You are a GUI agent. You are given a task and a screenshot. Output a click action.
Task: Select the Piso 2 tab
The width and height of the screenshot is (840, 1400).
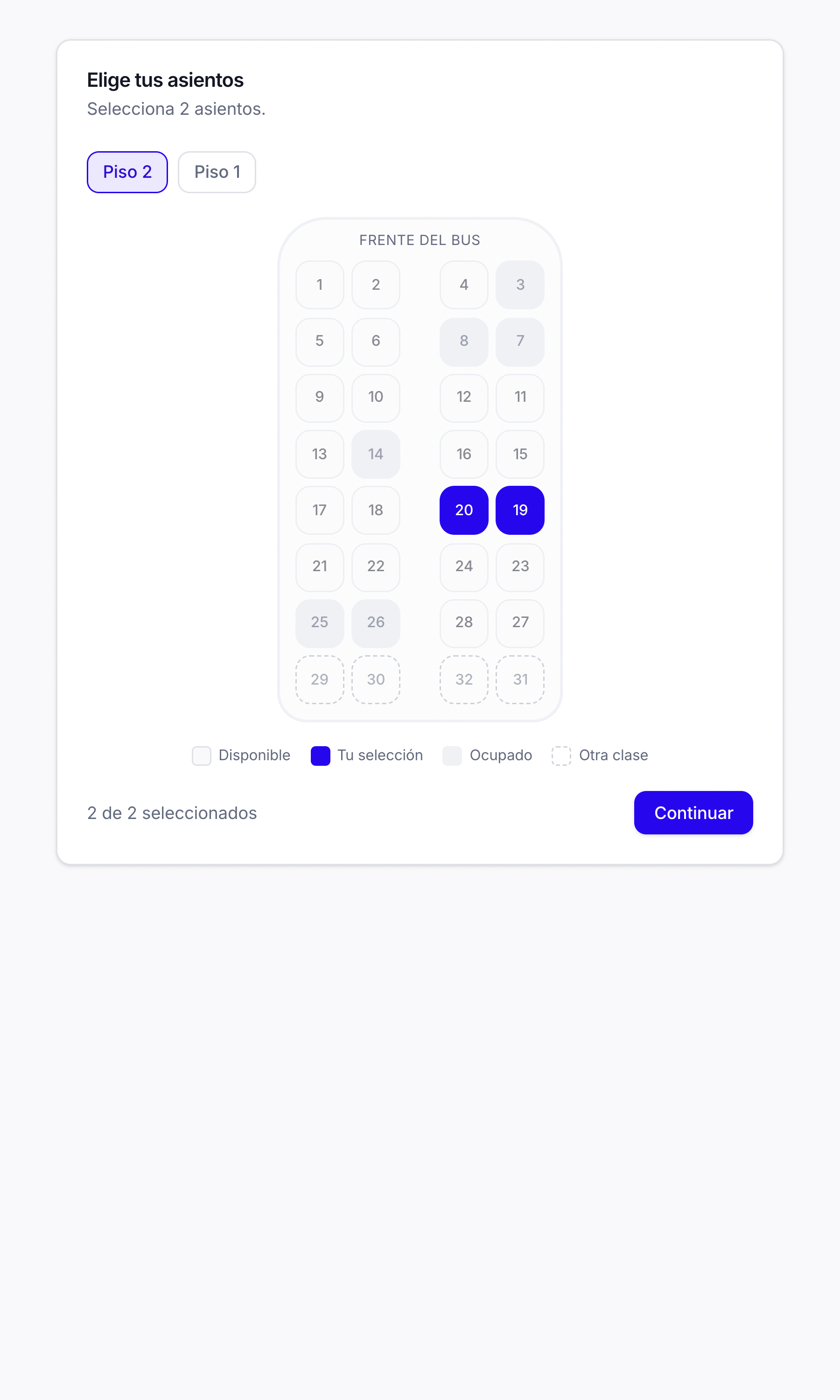(127, 172)
